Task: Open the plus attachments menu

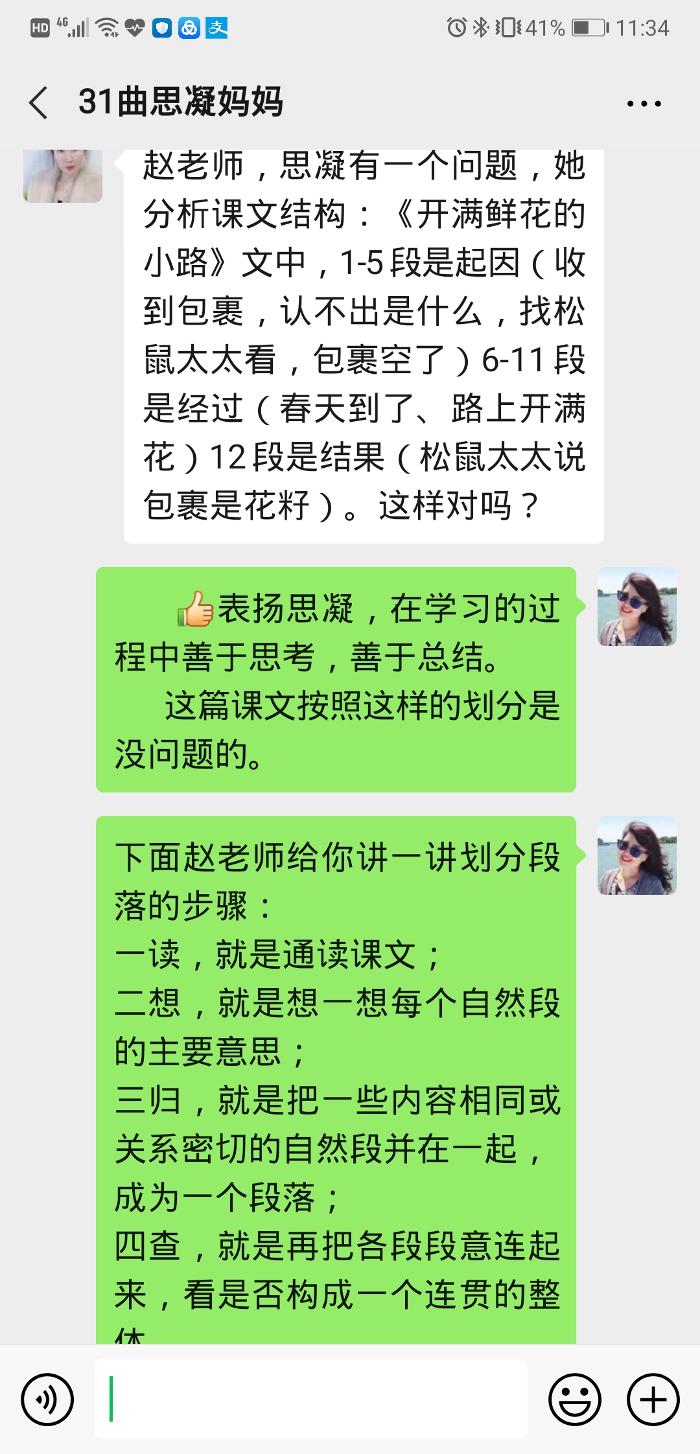Action: pyautogui.click(x=652, y=1398)
